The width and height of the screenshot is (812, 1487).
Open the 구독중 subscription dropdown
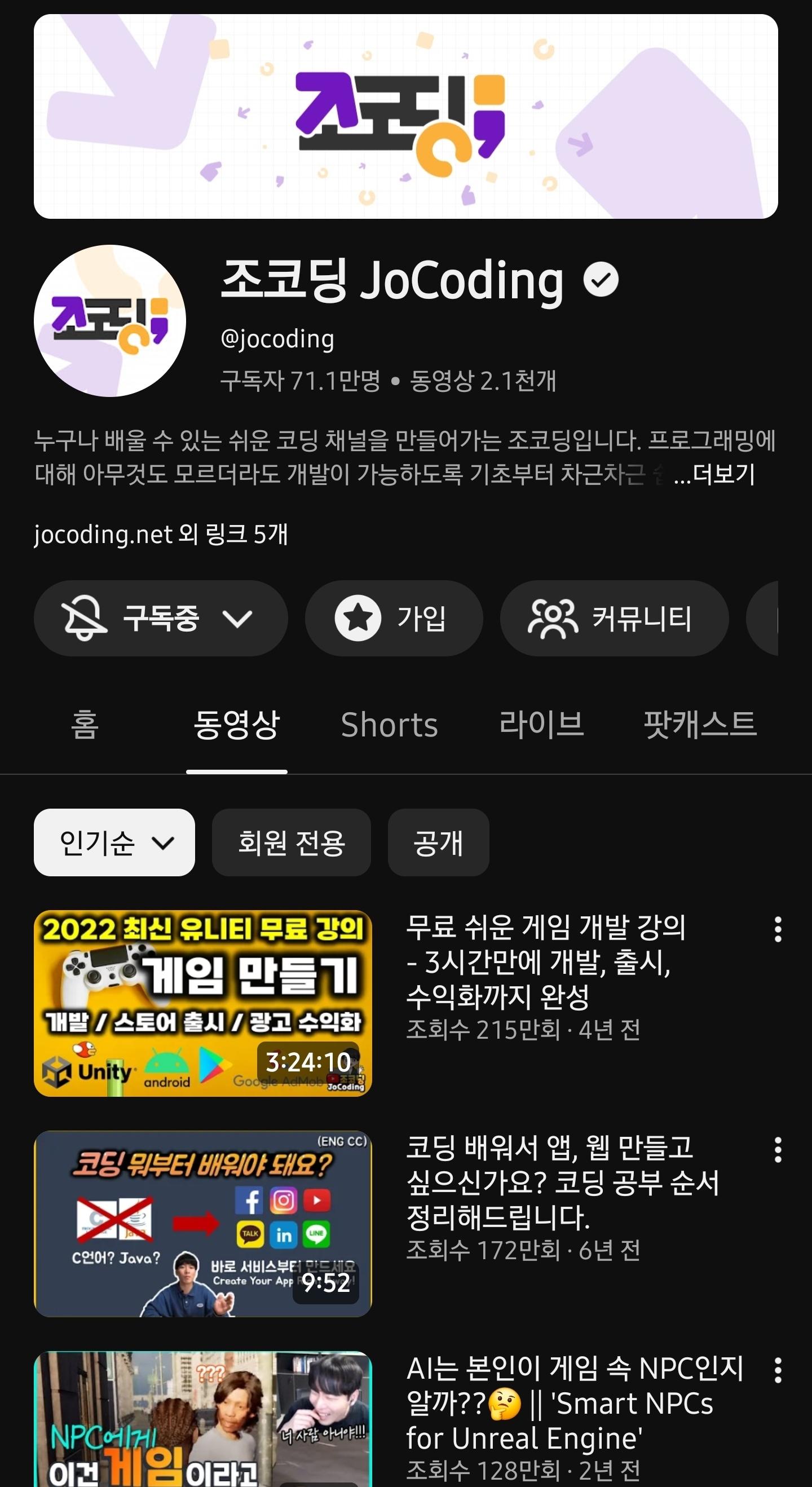coord(161,618)
